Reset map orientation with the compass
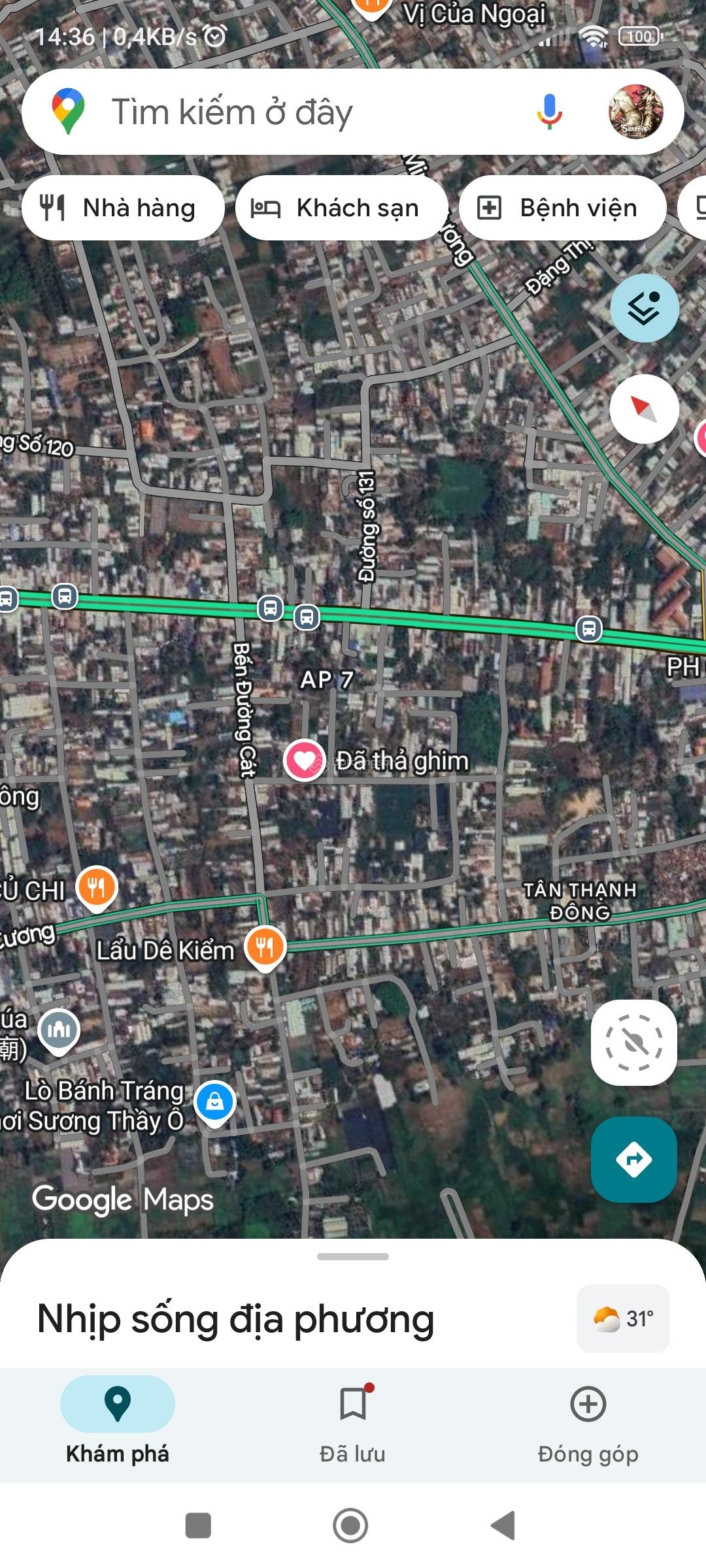 644,409
